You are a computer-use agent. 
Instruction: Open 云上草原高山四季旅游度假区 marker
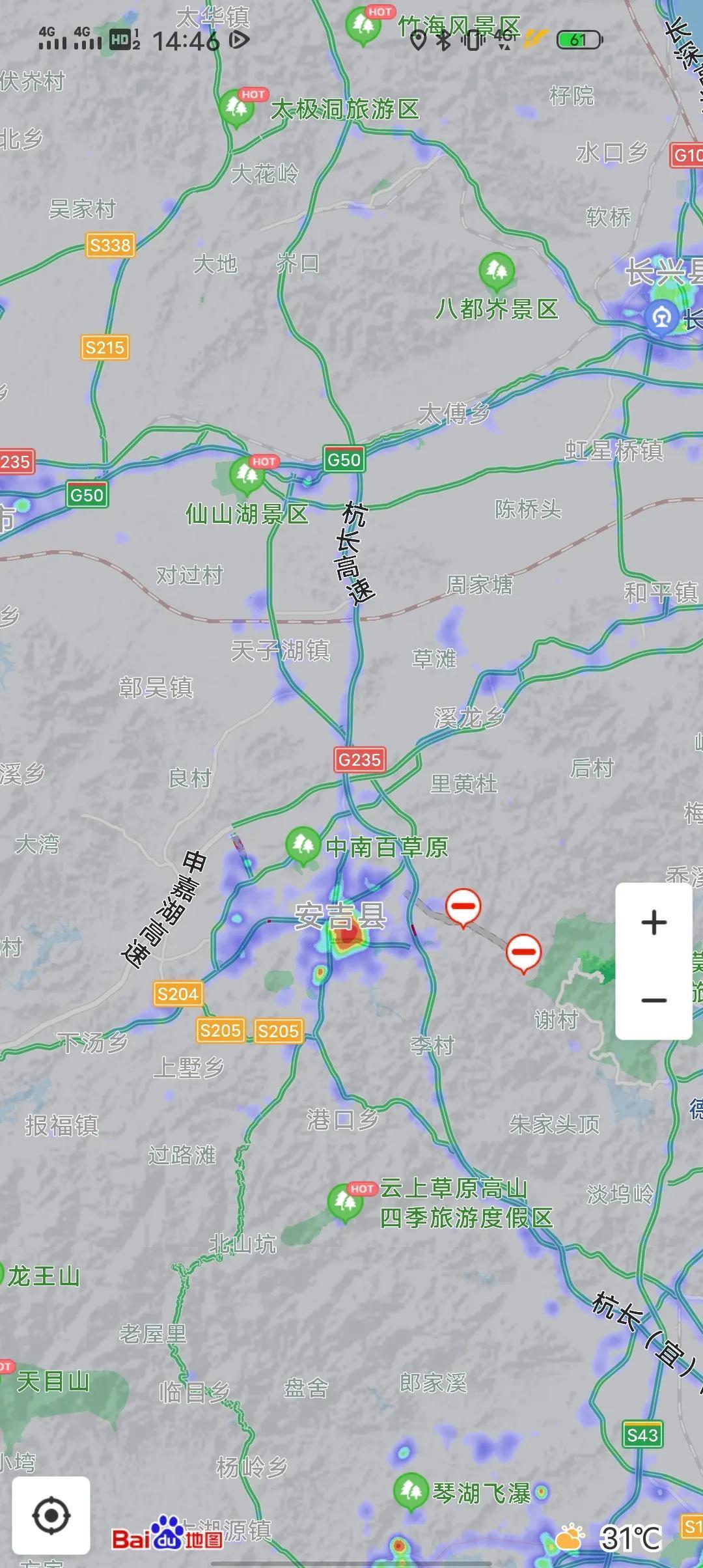click(345, 1201)
